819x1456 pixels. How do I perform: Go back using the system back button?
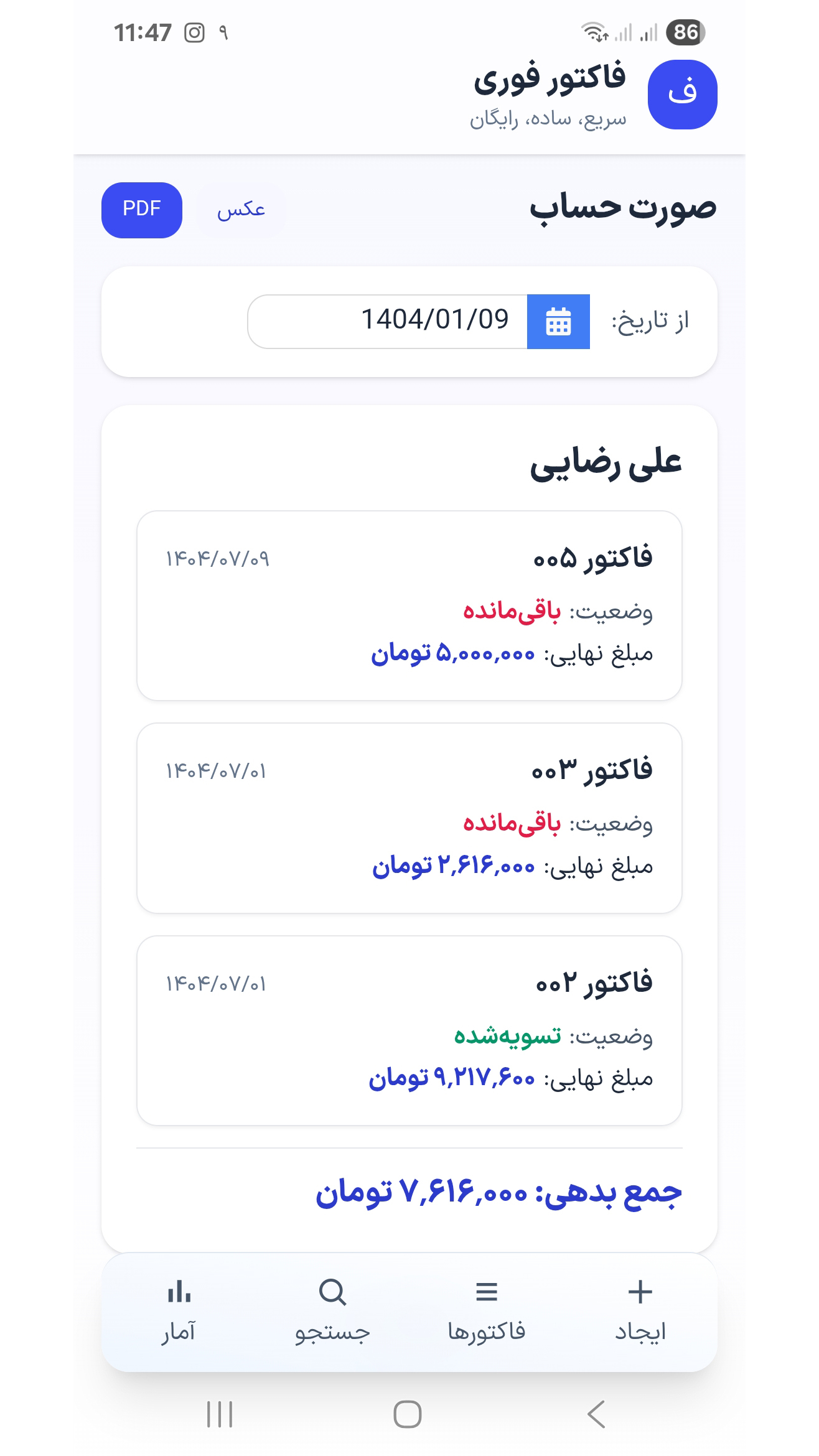click(x=596, y=1414)
